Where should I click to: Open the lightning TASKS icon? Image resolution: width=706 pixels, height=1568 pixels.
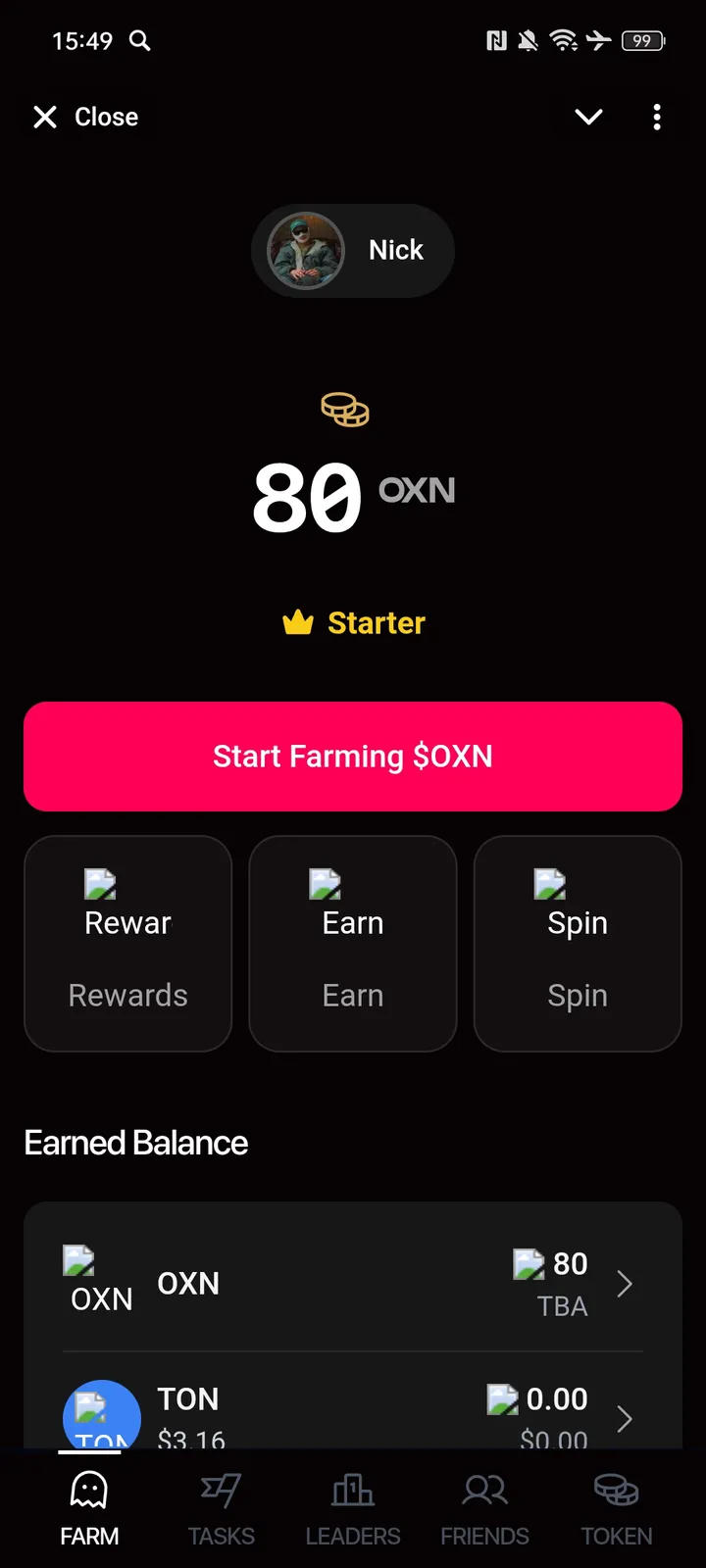coord(221,1489)
